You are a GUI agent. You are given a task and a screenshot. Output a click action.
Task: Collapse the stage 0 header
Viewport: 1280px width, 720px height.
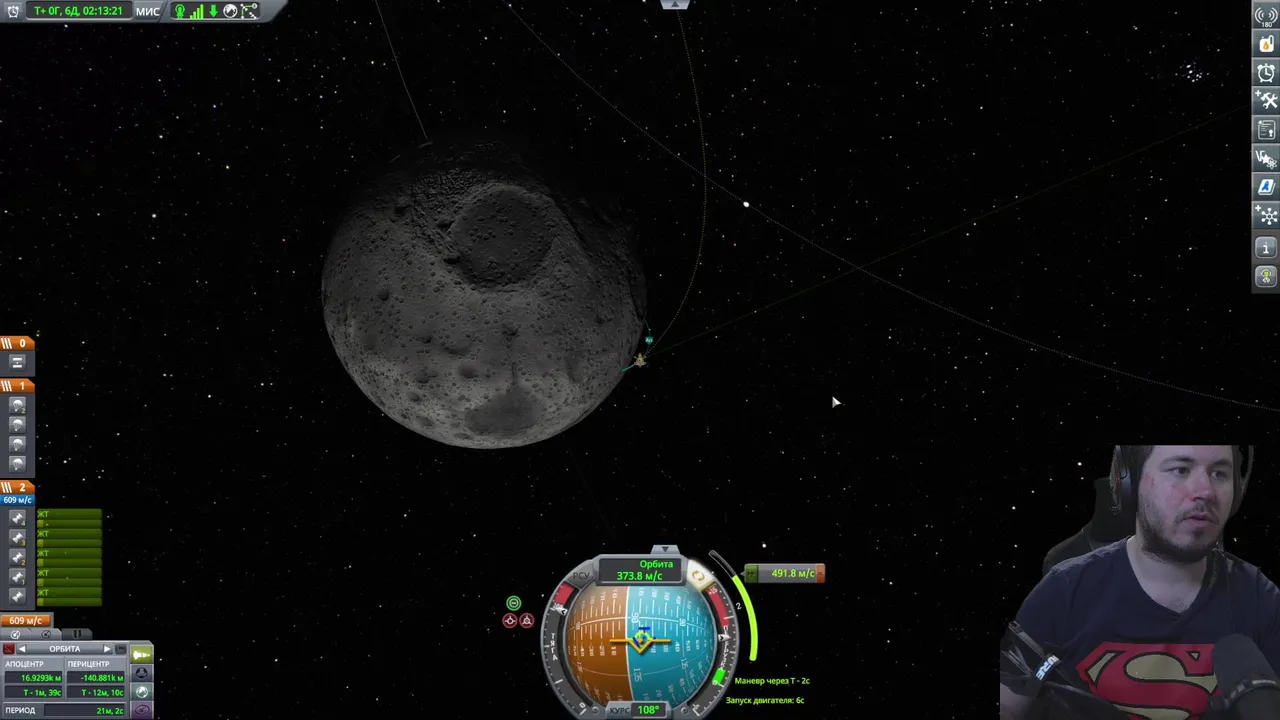pyautogui.click(x=17, y=343)
